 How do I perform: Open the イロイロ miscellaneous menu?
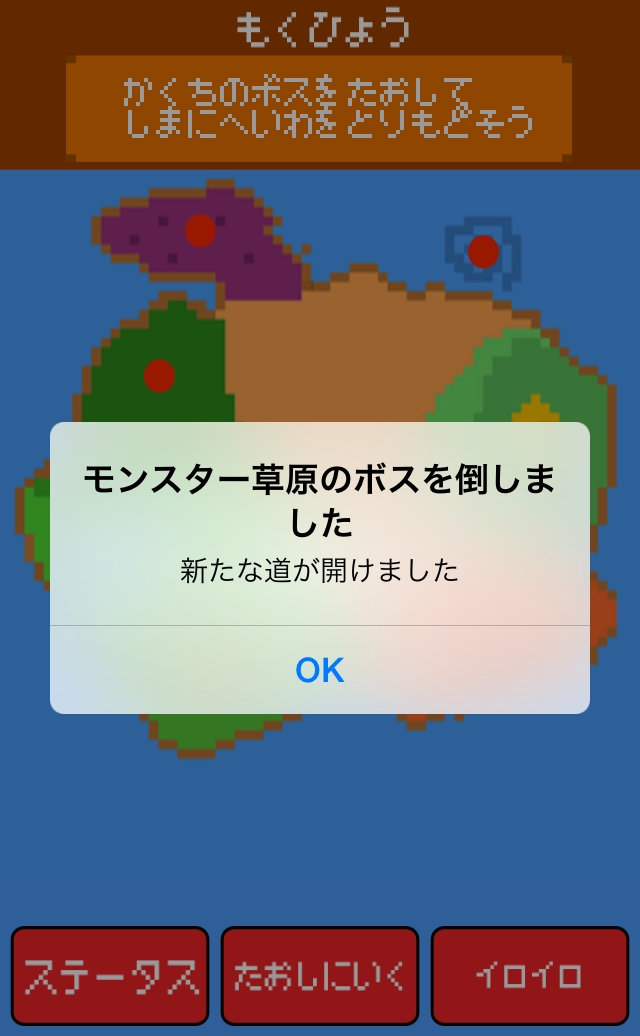coord(530,975)
